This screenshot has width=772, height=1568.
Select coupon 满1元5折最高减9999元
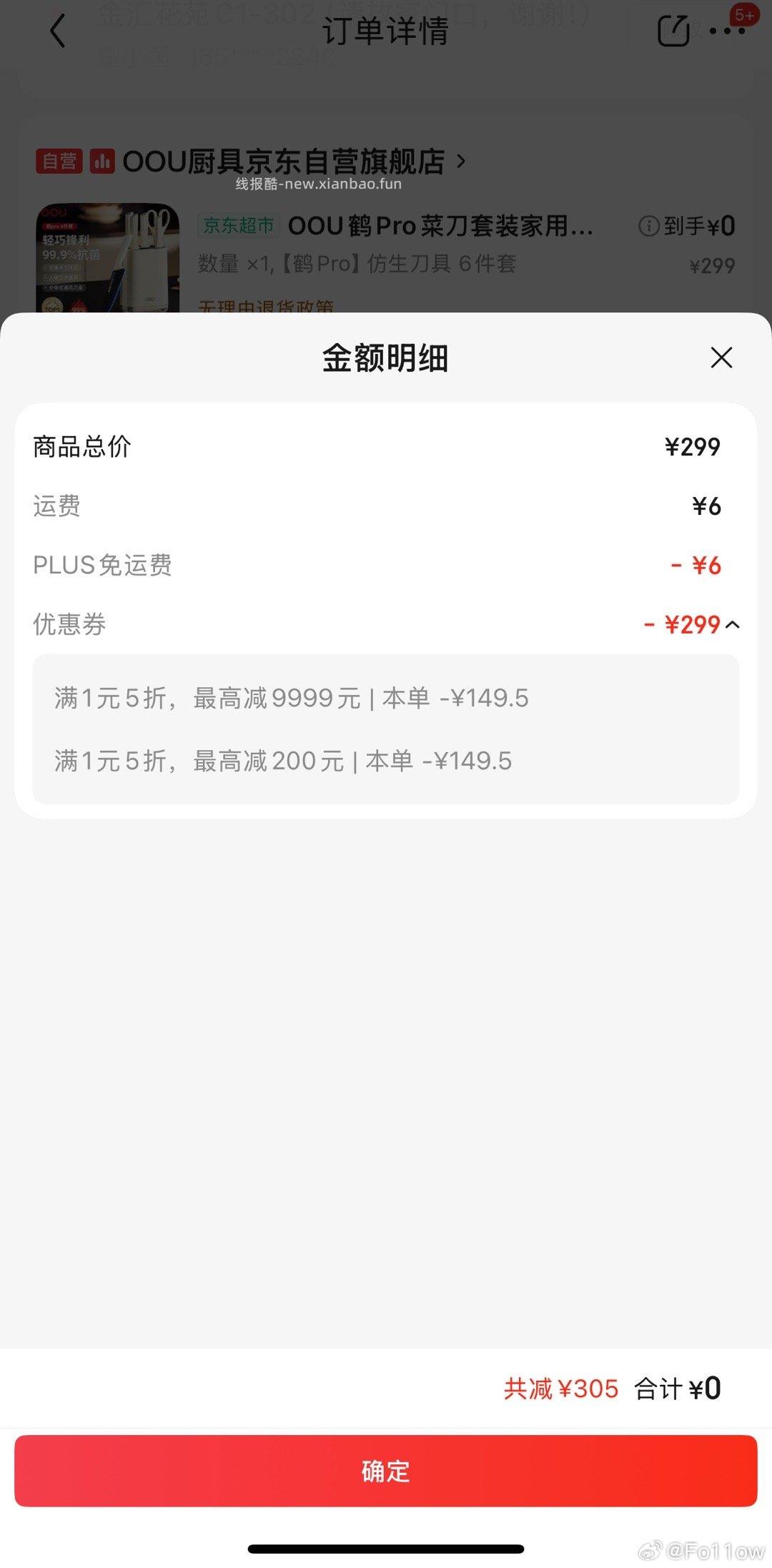pos(292,697)
